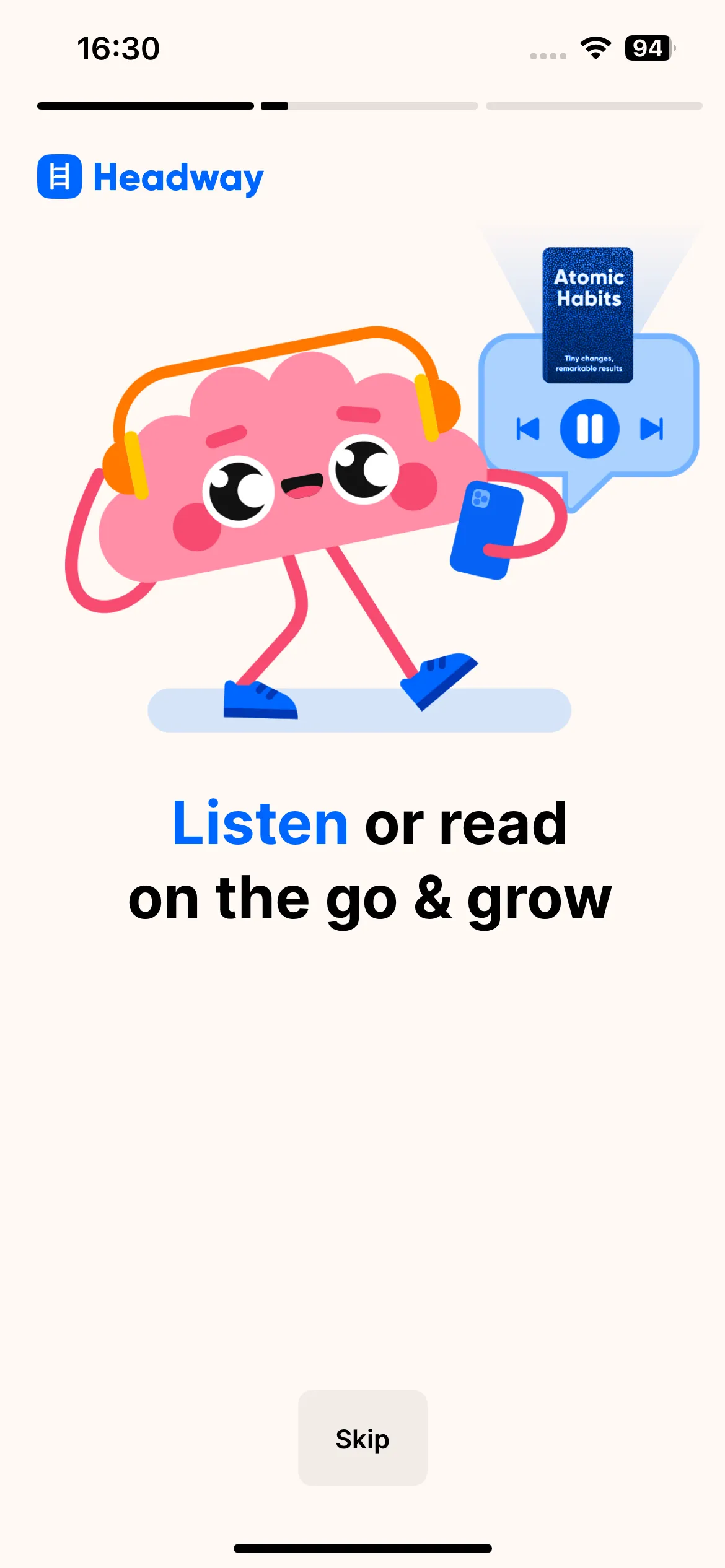Screen dimensions: 725x1568
Task: Skip the Headway intro
Action: (362, 1438)
